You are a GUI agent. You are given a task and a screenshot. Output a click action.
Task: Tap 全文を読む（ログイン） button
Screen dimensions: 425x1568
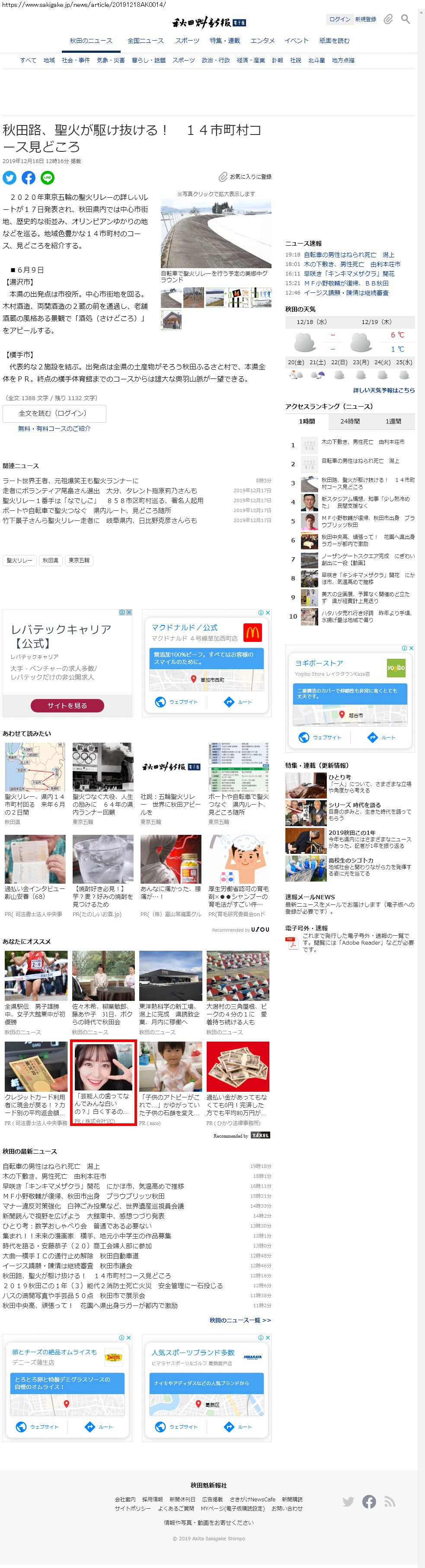(54, 414)
